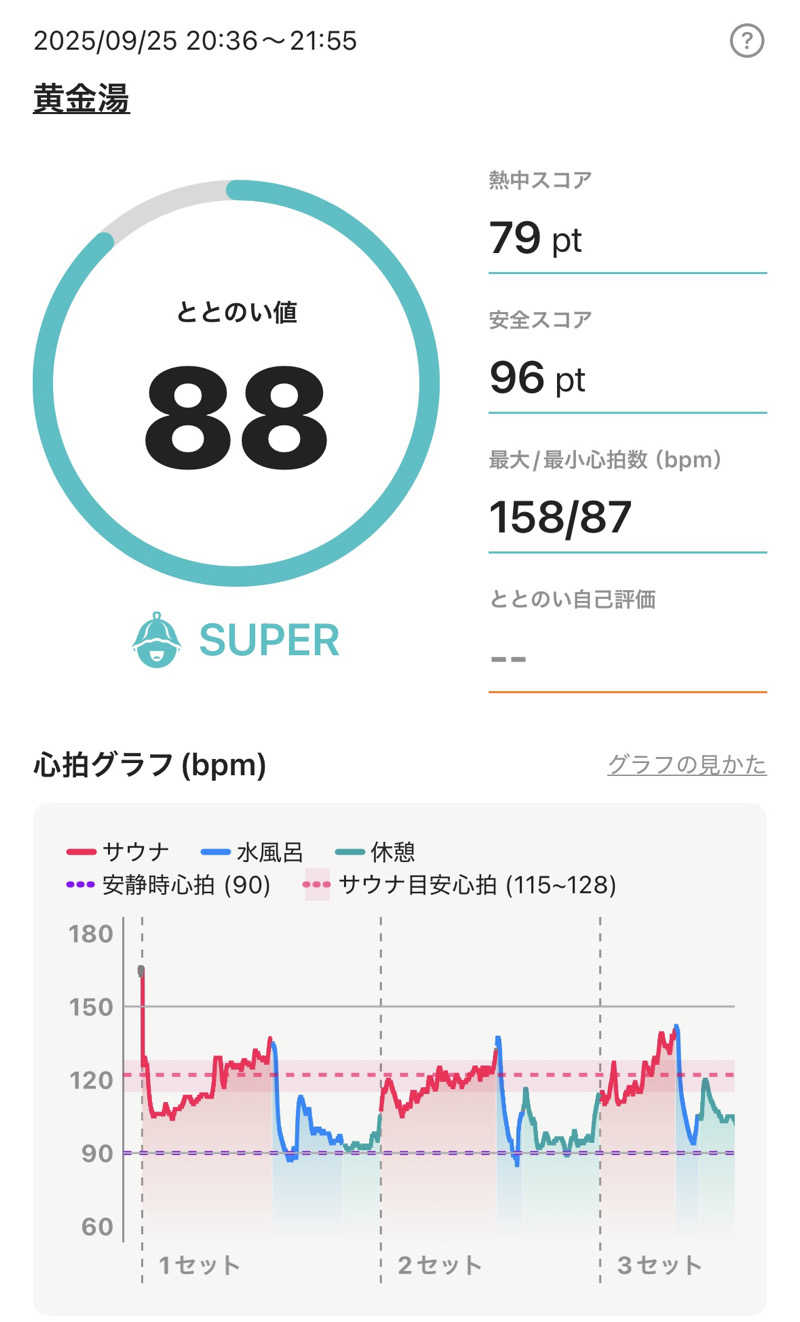Open the help question mark icon

747,41
